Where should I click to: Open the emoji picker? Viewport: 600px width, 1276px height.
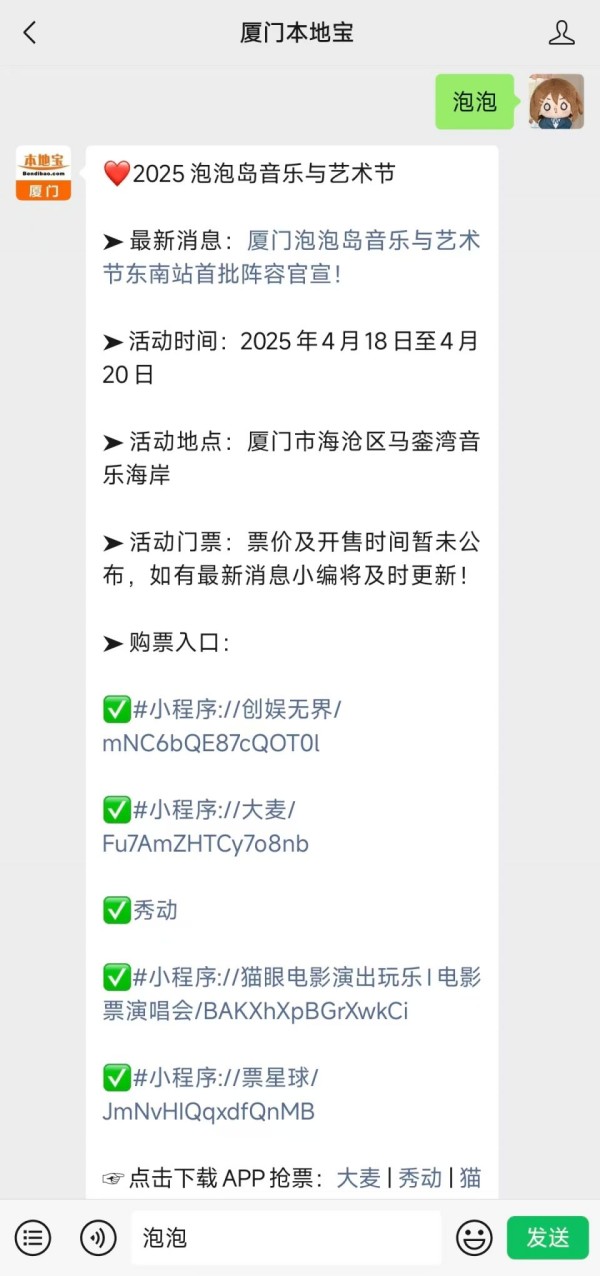[474, 1238]
